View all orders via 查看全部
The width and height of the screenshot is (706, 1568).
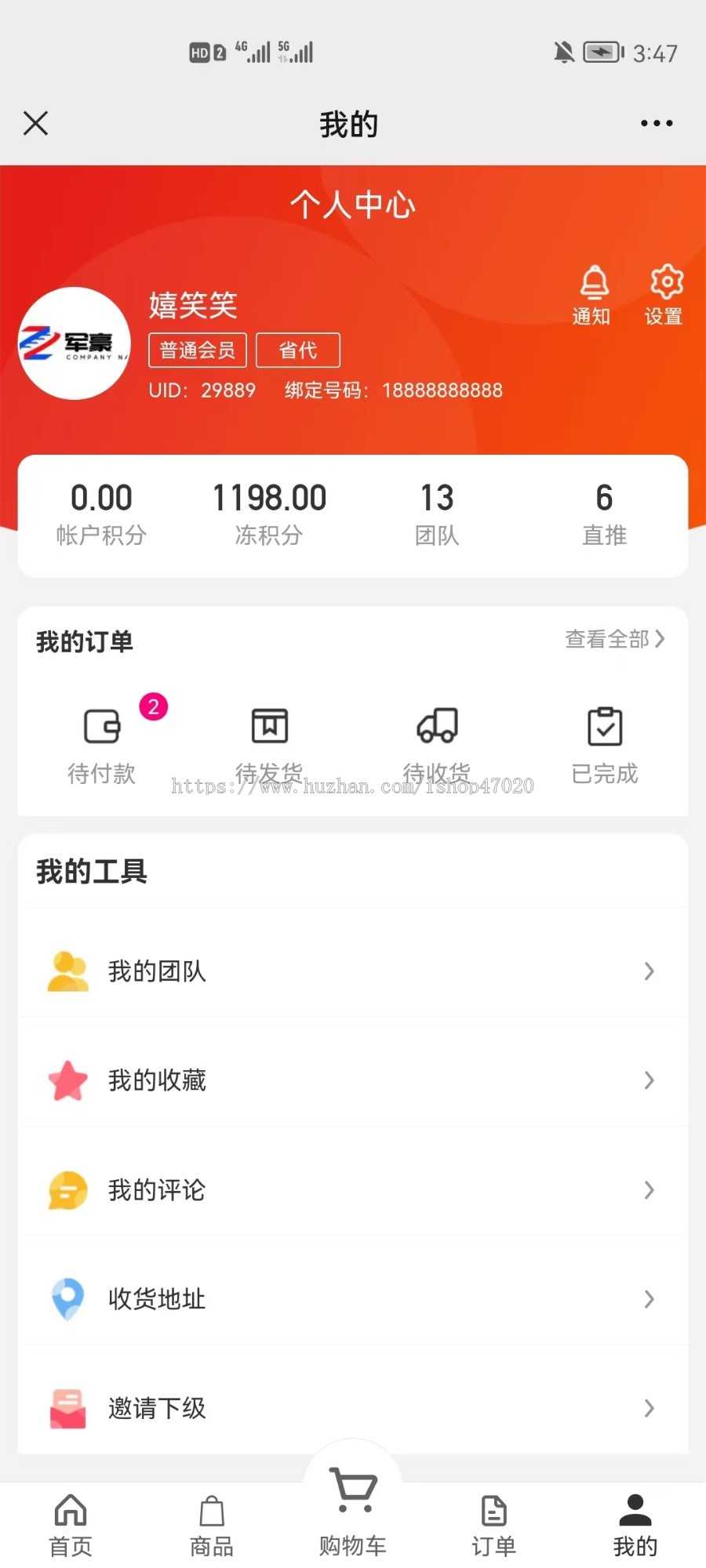614,639
